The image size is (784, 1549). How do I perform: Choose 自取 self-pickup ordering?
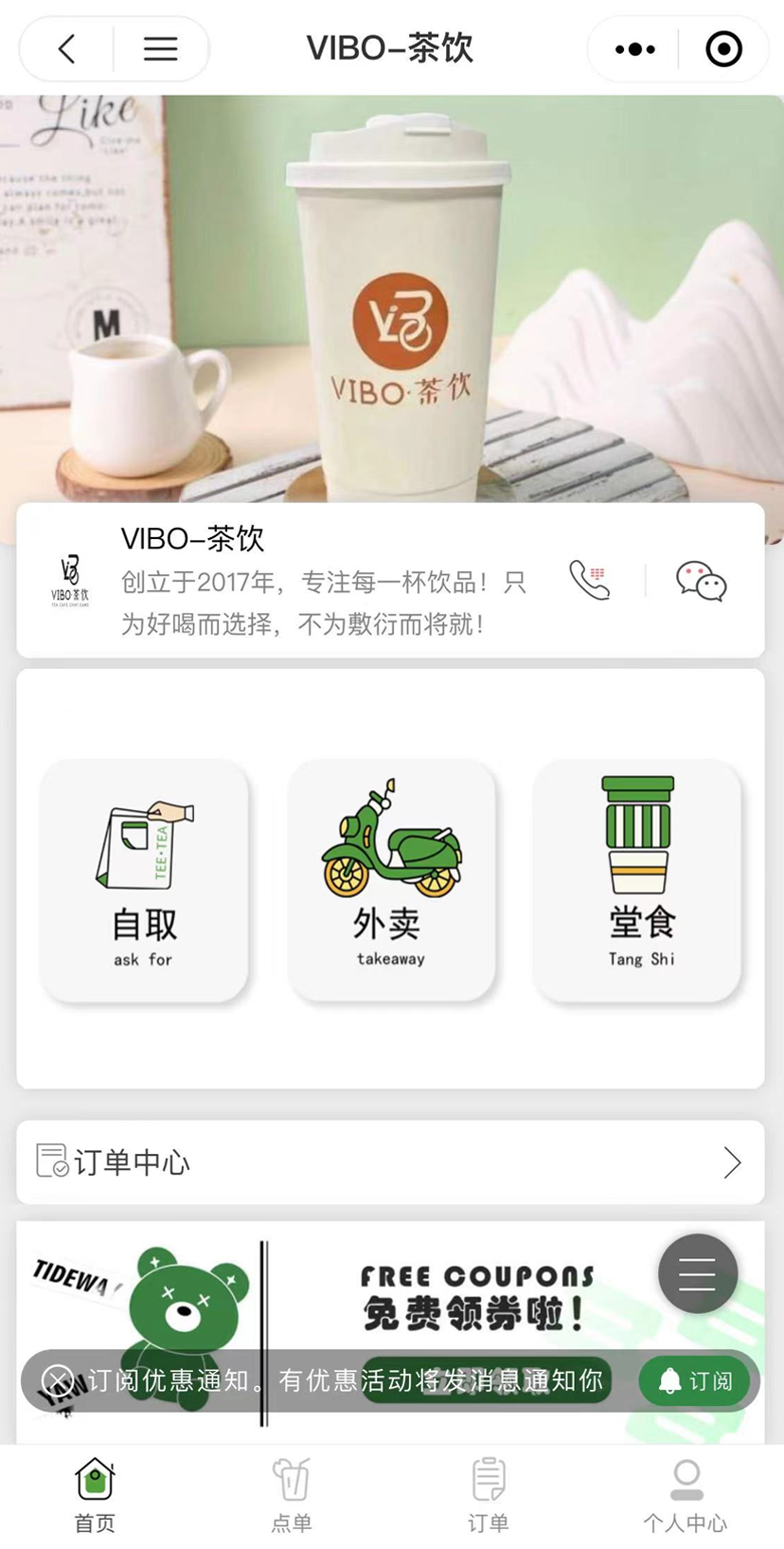(144, 880)
